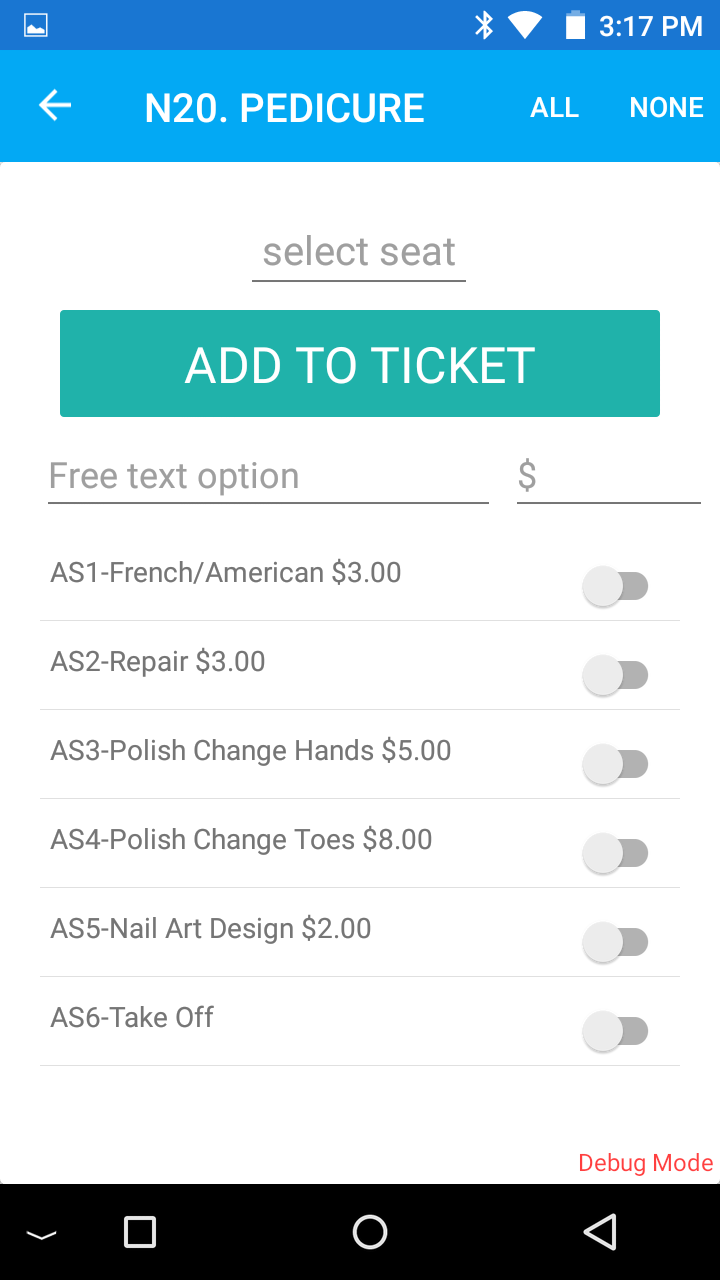This screenshot has height=1280, width=720.
Task: Tap the keyboard-hide chevron in navigation bar
Action: pos(42,1232)
